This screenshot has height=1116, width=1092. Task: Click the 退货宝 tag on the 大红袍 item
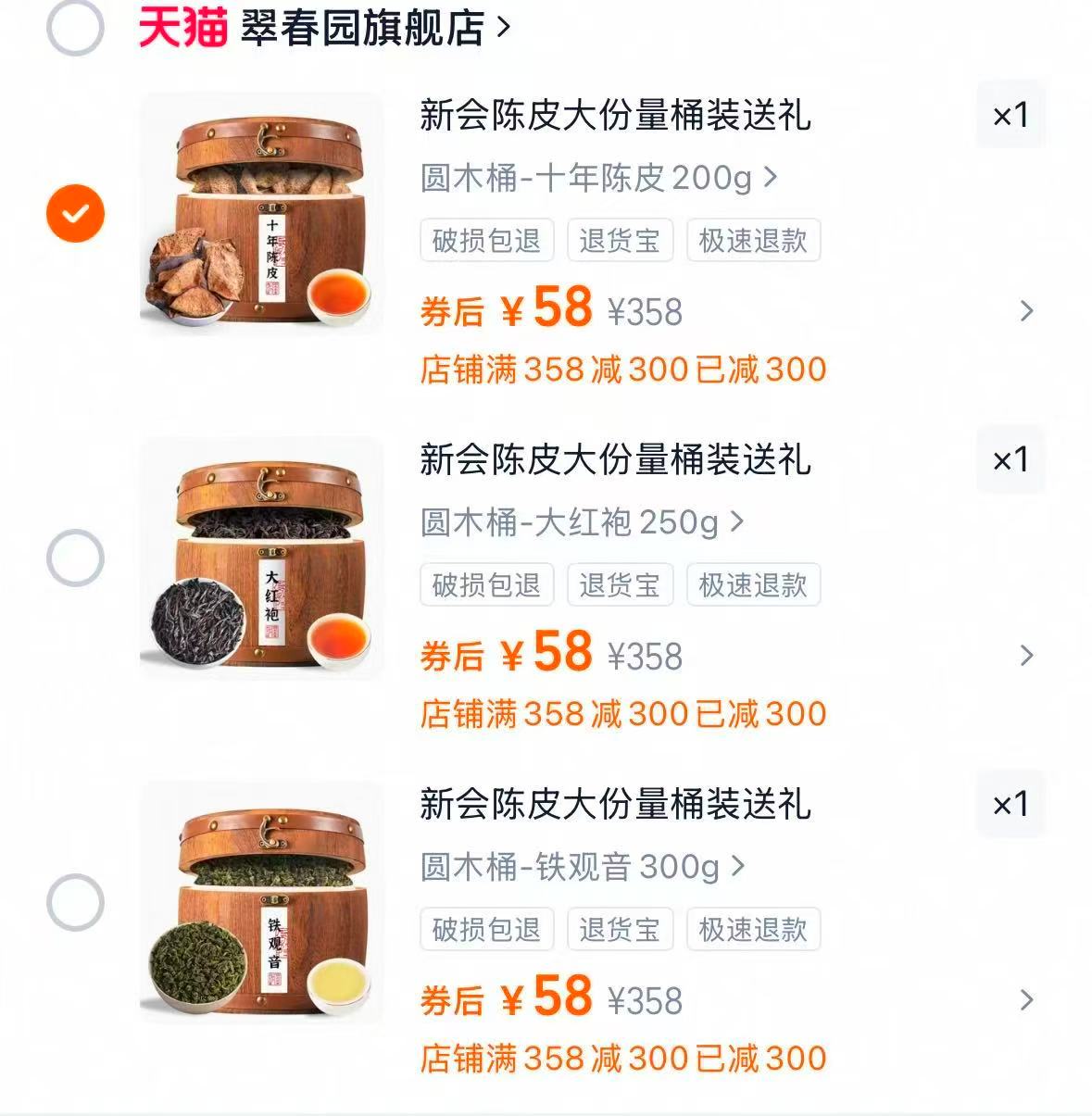tap(619, 584)
